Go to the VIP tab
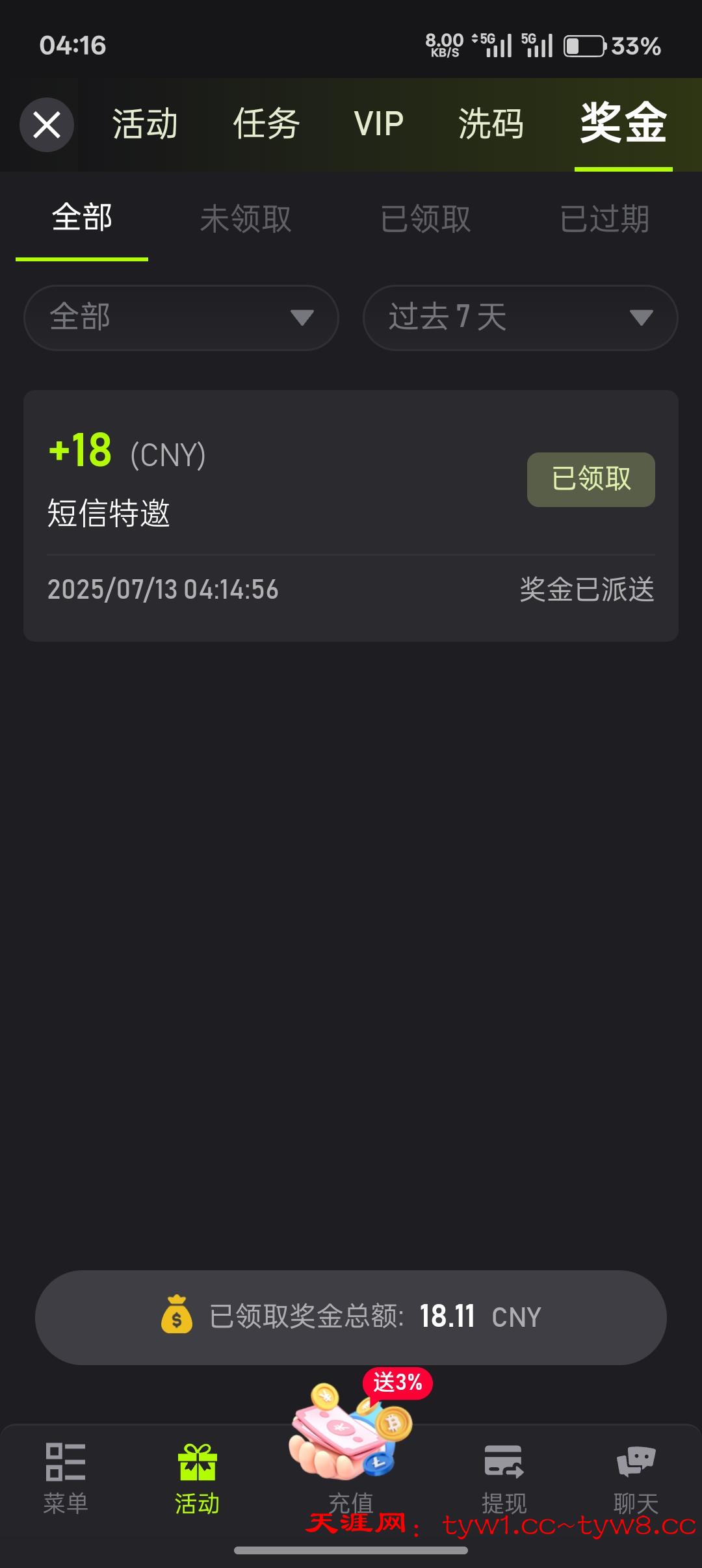 click(x=378, y=124)
